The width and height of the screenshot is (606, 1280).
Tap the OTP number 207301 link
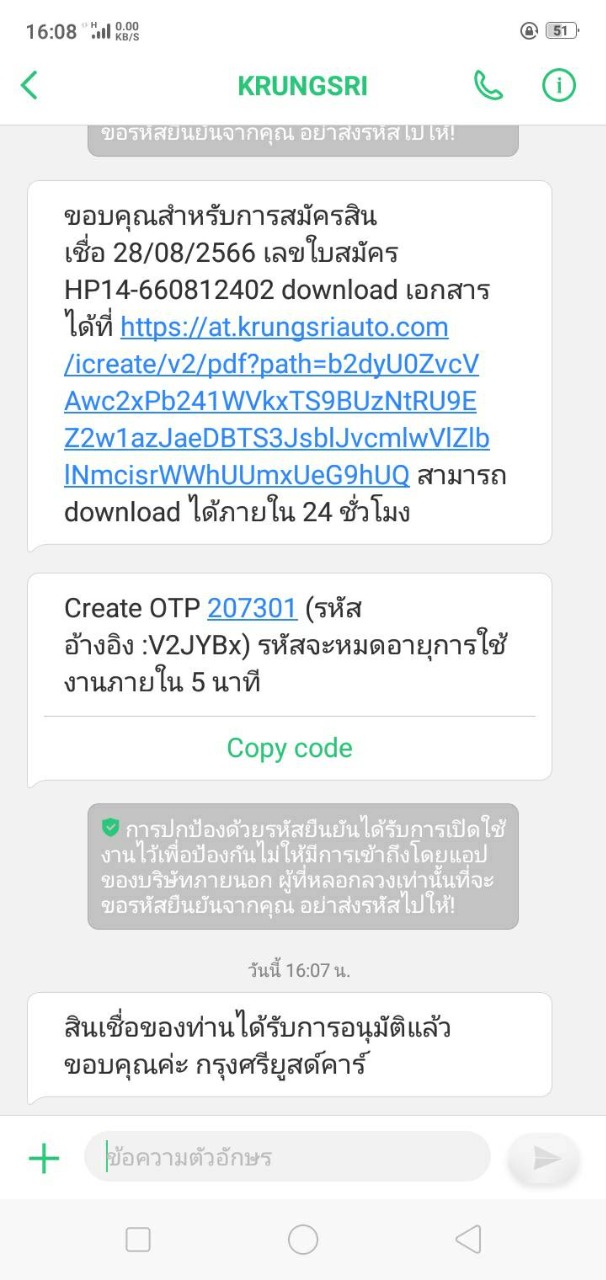coord(252,608)
